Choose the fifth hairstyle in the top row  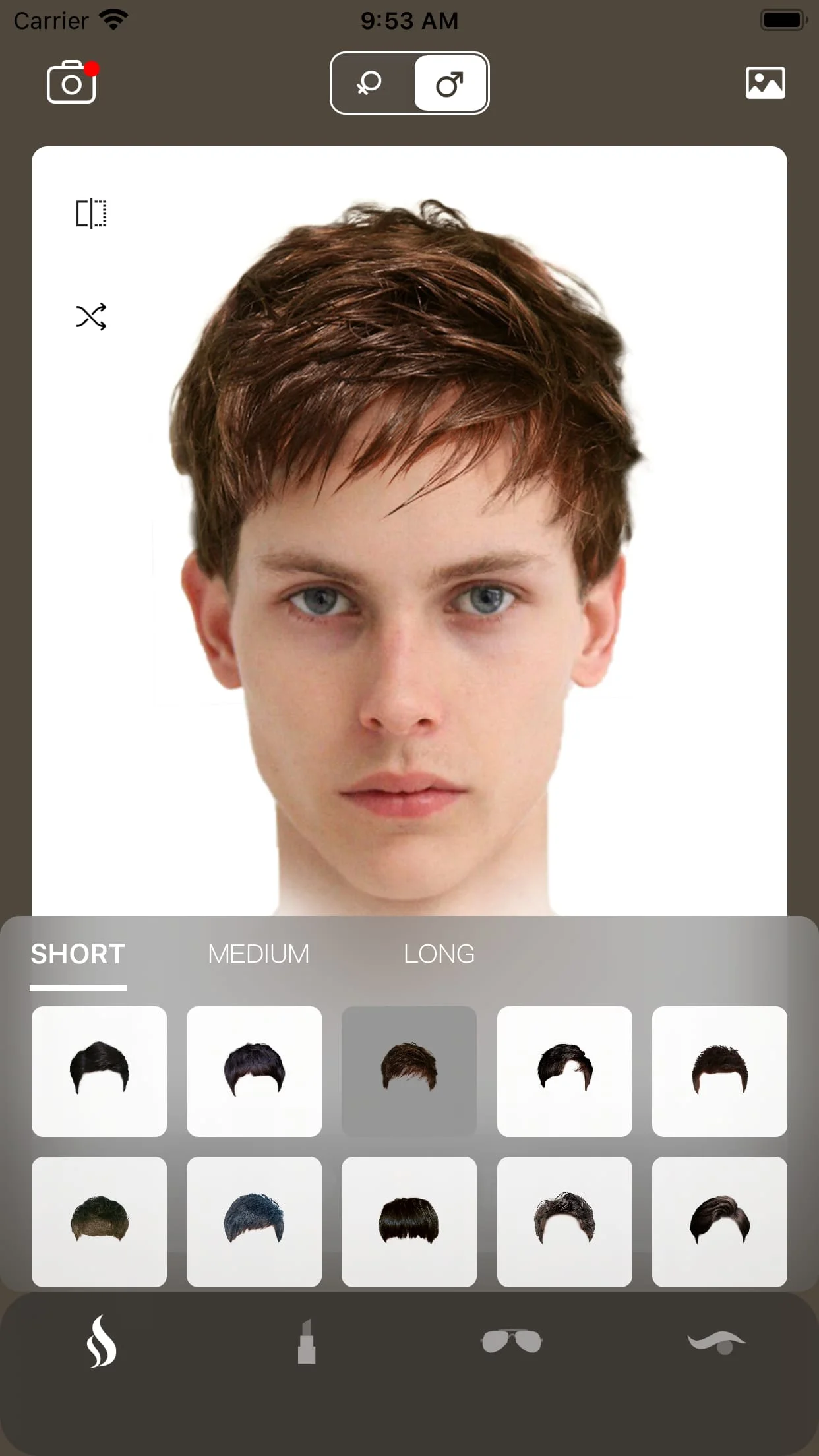click(719, 1071)
